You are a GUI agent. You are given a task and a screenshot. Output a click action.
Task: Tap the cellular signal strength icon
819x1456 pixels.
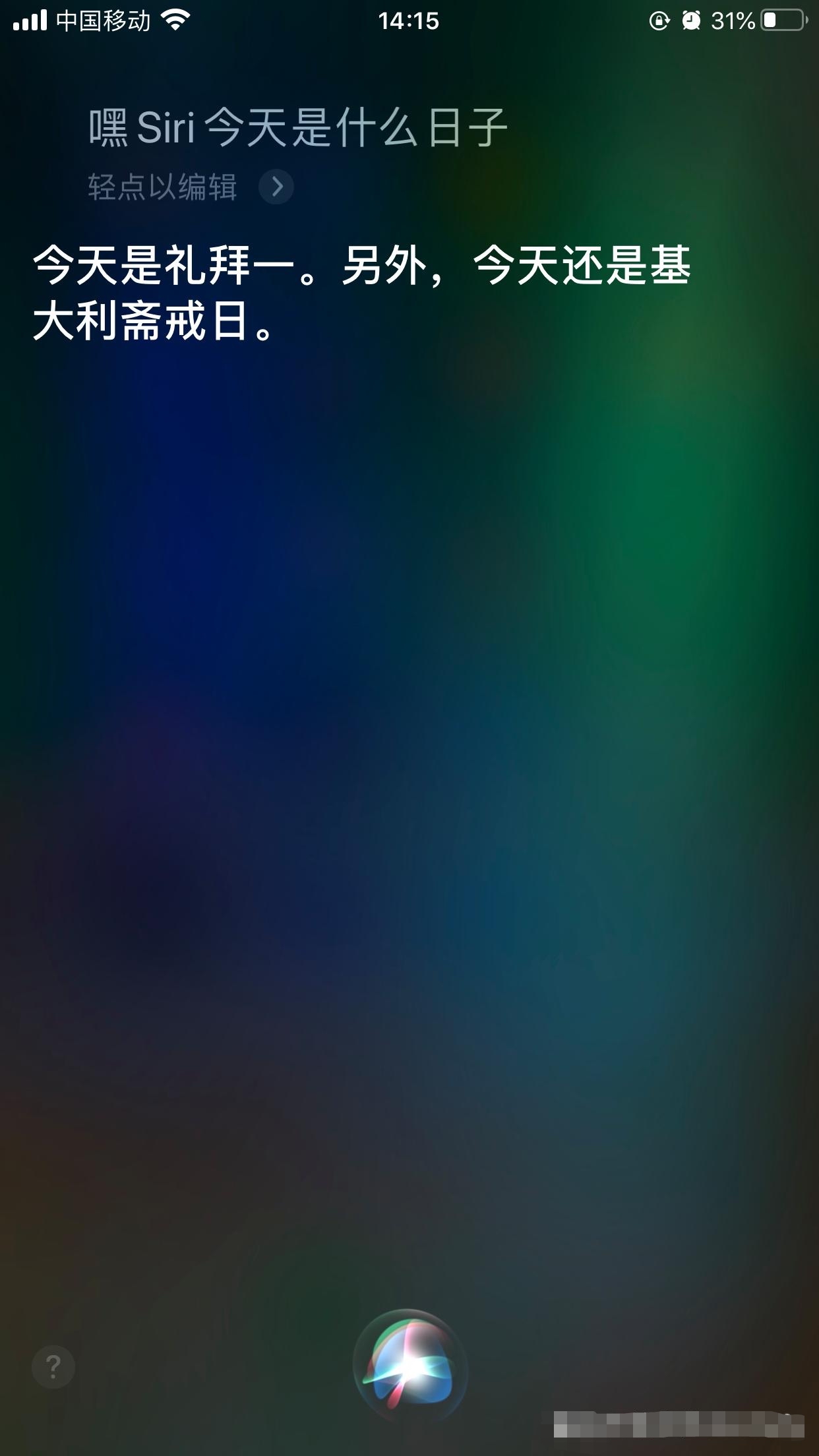(29, 20)
